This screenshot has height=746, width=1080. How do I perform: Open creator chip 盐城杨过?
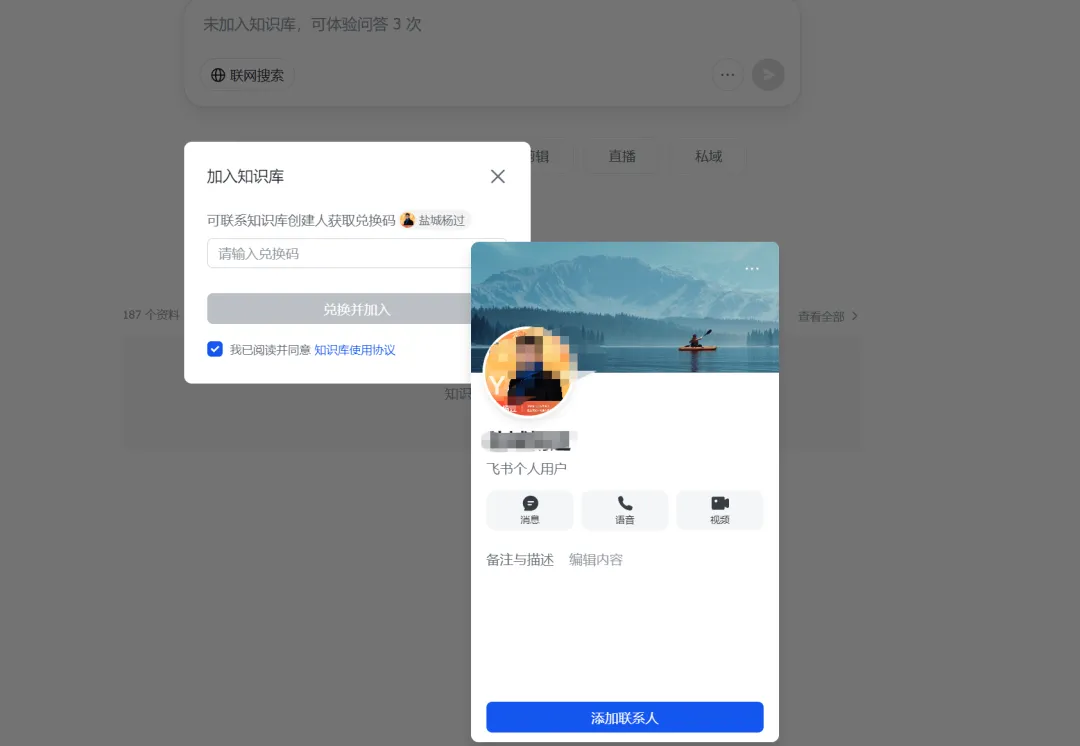click(x=434, y=220)
